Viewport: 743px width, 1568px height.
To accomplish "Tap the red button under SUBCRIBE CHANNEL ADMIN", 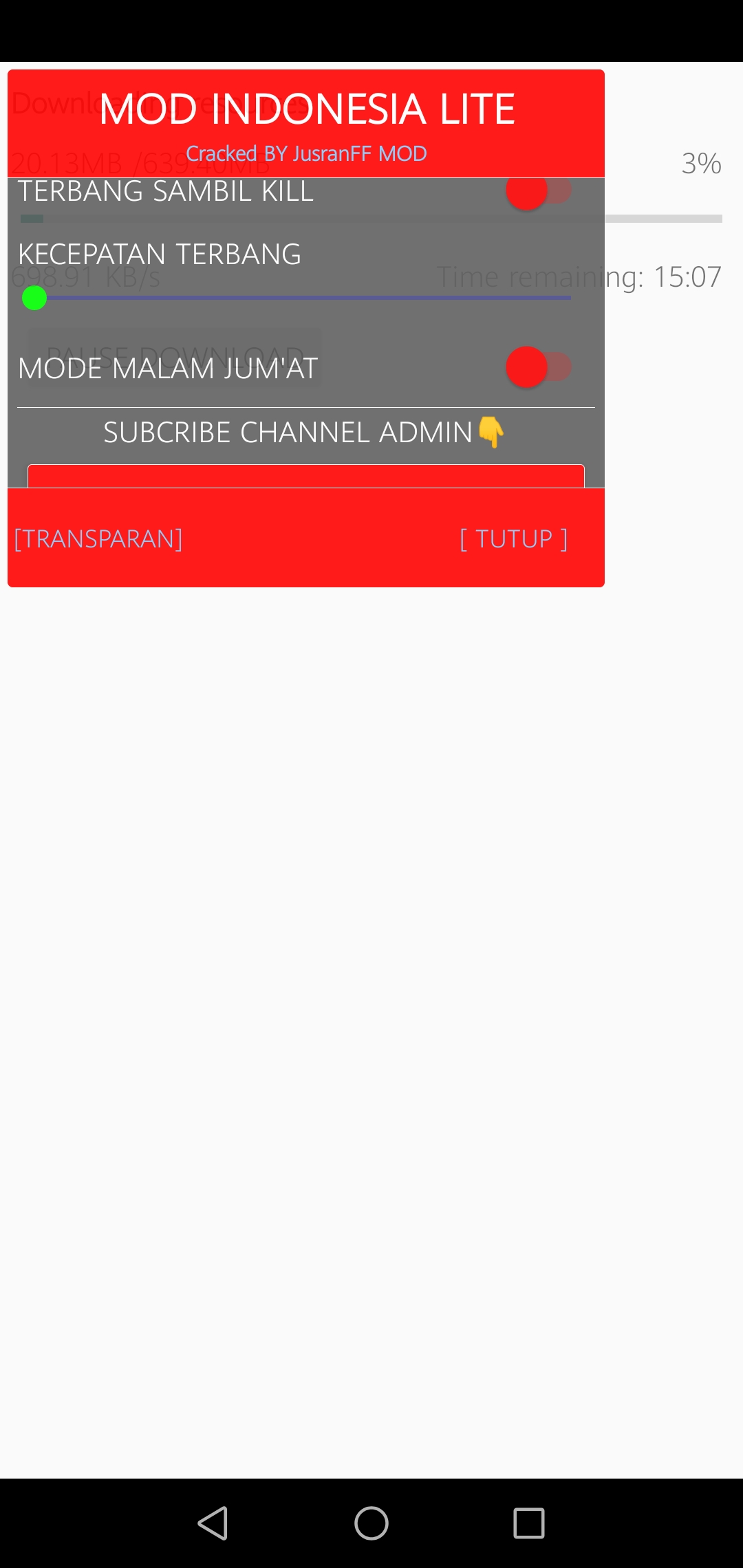I will pyautogui.click(x=306, y=477).
